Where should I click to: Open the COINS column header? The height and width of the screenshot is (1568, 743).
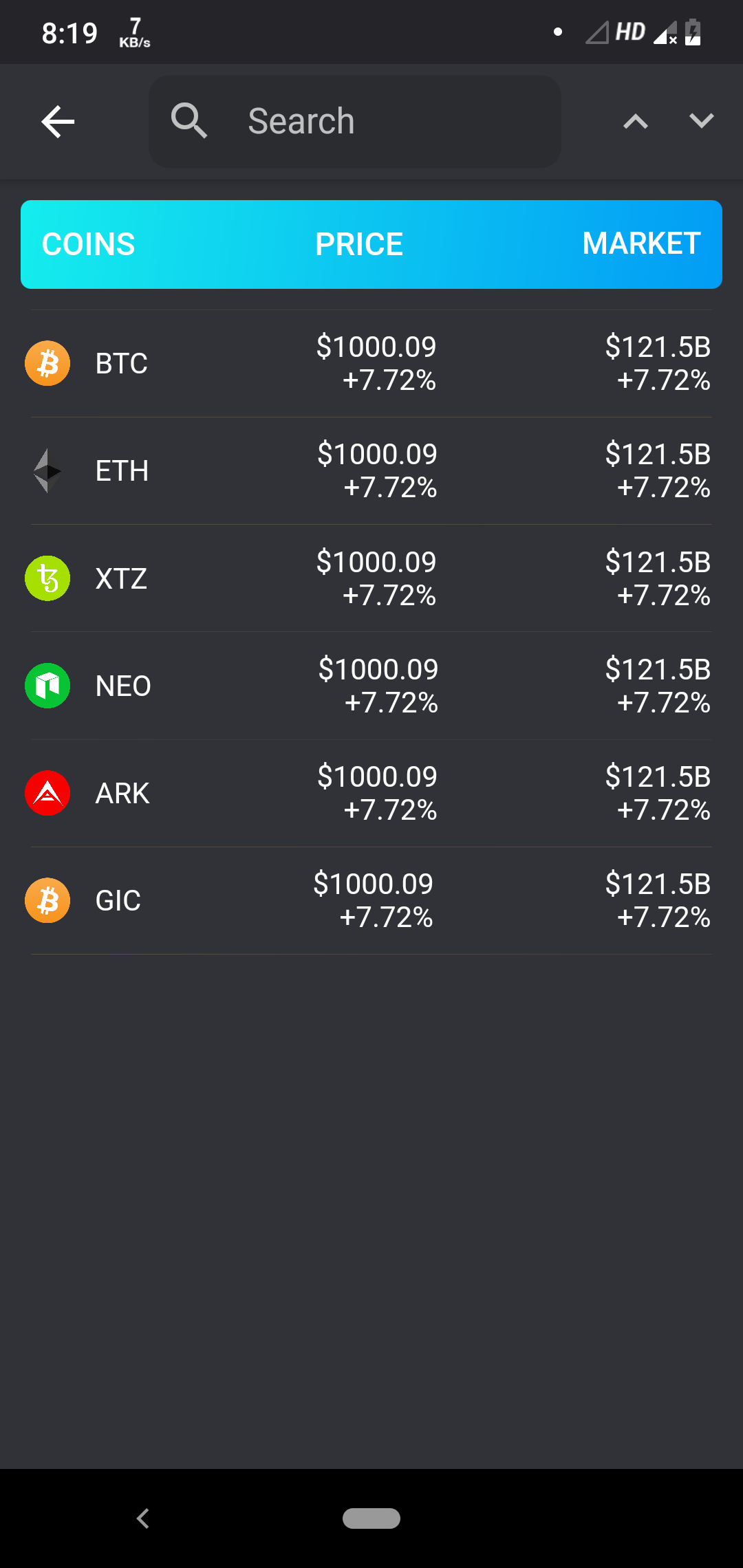click(x=88, y=244)
